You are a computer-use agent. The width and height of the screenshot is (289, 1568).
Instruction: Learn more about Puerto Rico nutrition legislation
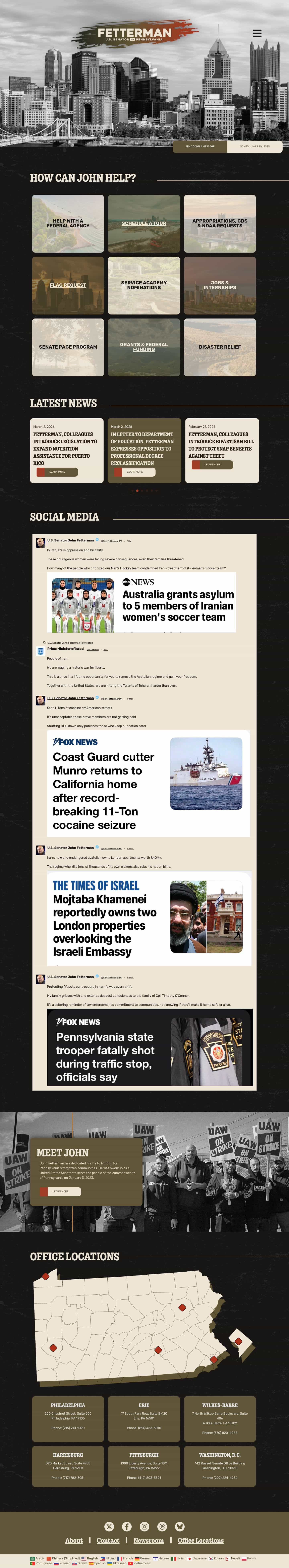tap(57, 472)
